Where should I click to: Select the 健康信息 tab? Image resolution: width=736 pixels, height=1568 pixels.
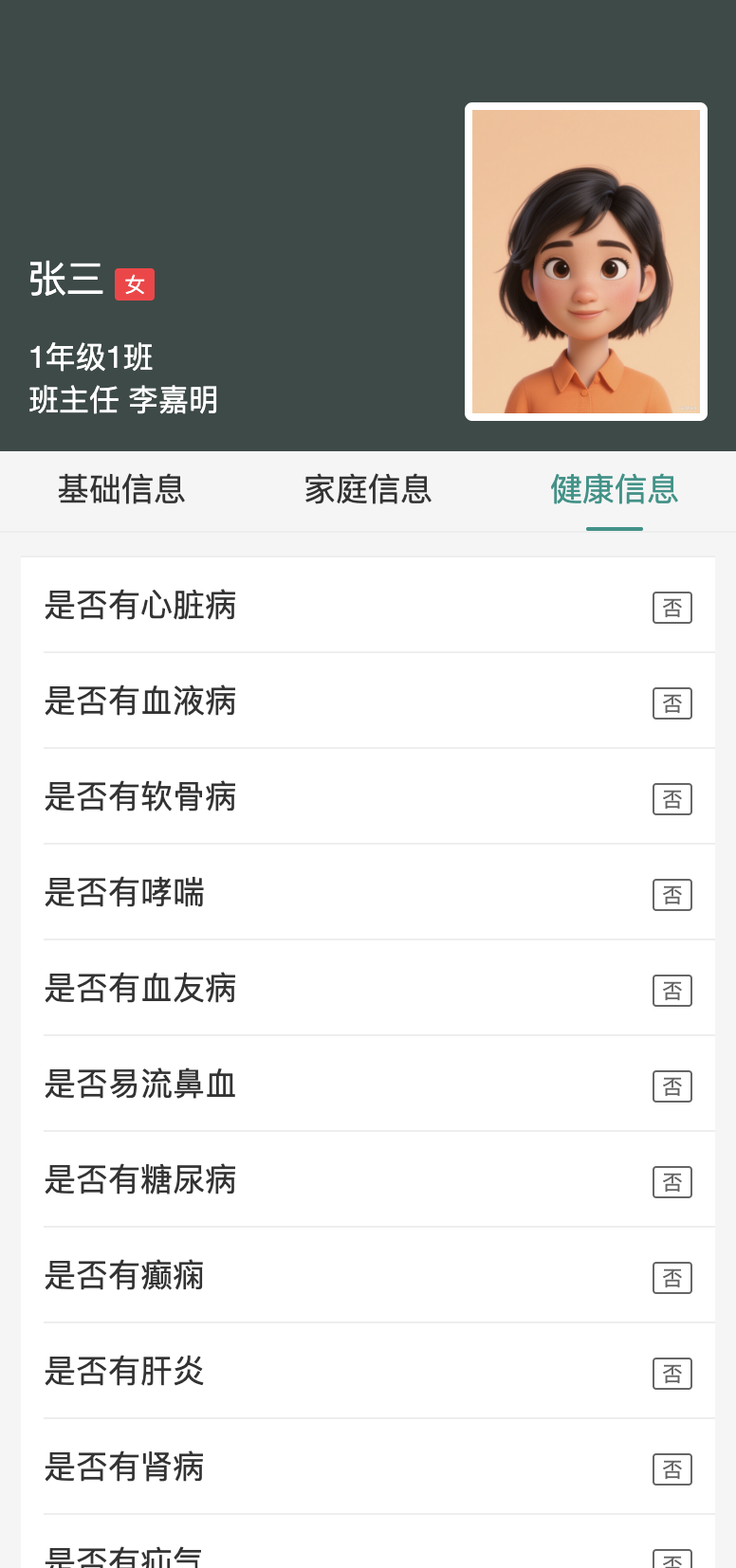pyautogui.click(x=614, y=490)
